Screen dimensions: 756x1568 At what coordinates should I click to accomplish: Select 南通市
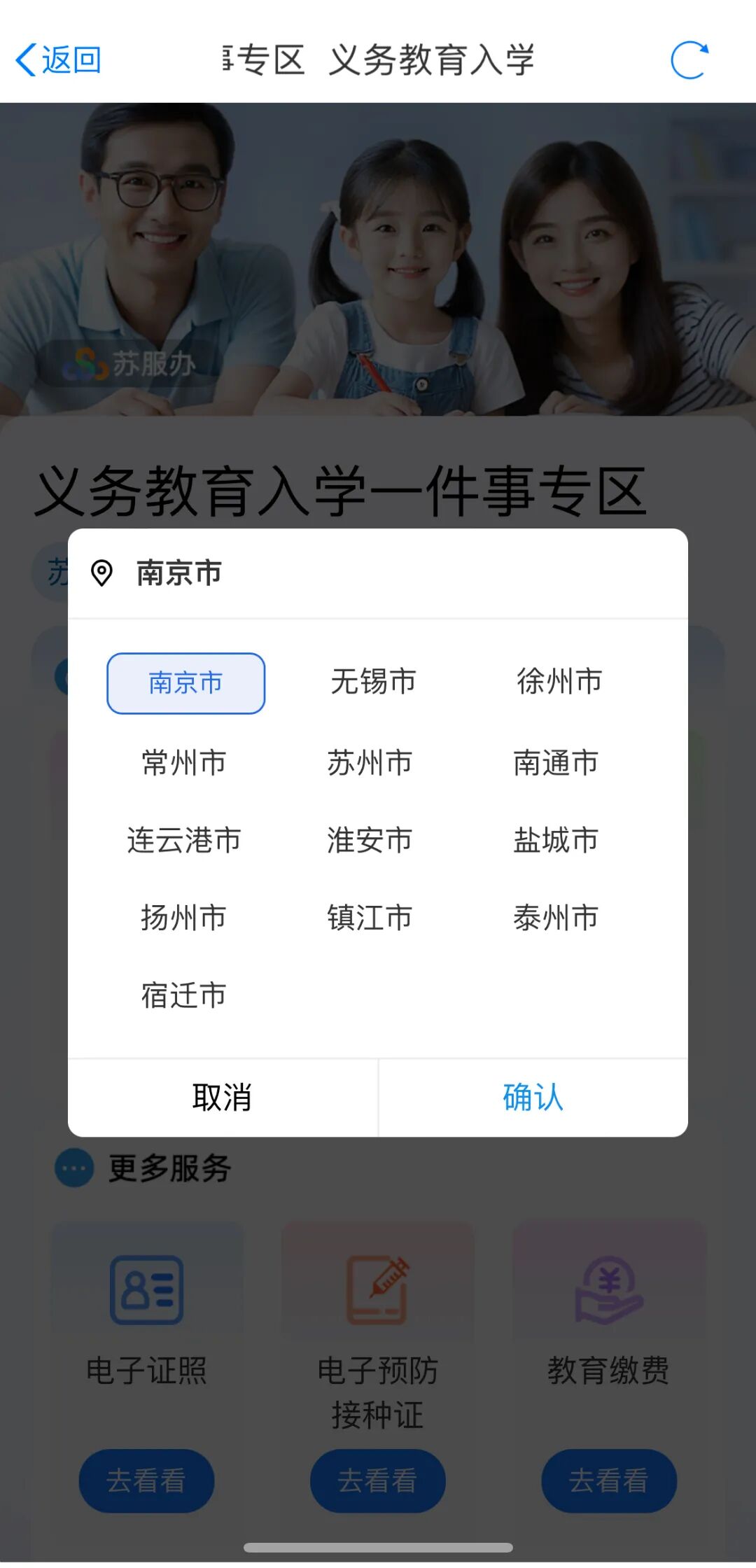pyautogui.click(x=556, y=763)
